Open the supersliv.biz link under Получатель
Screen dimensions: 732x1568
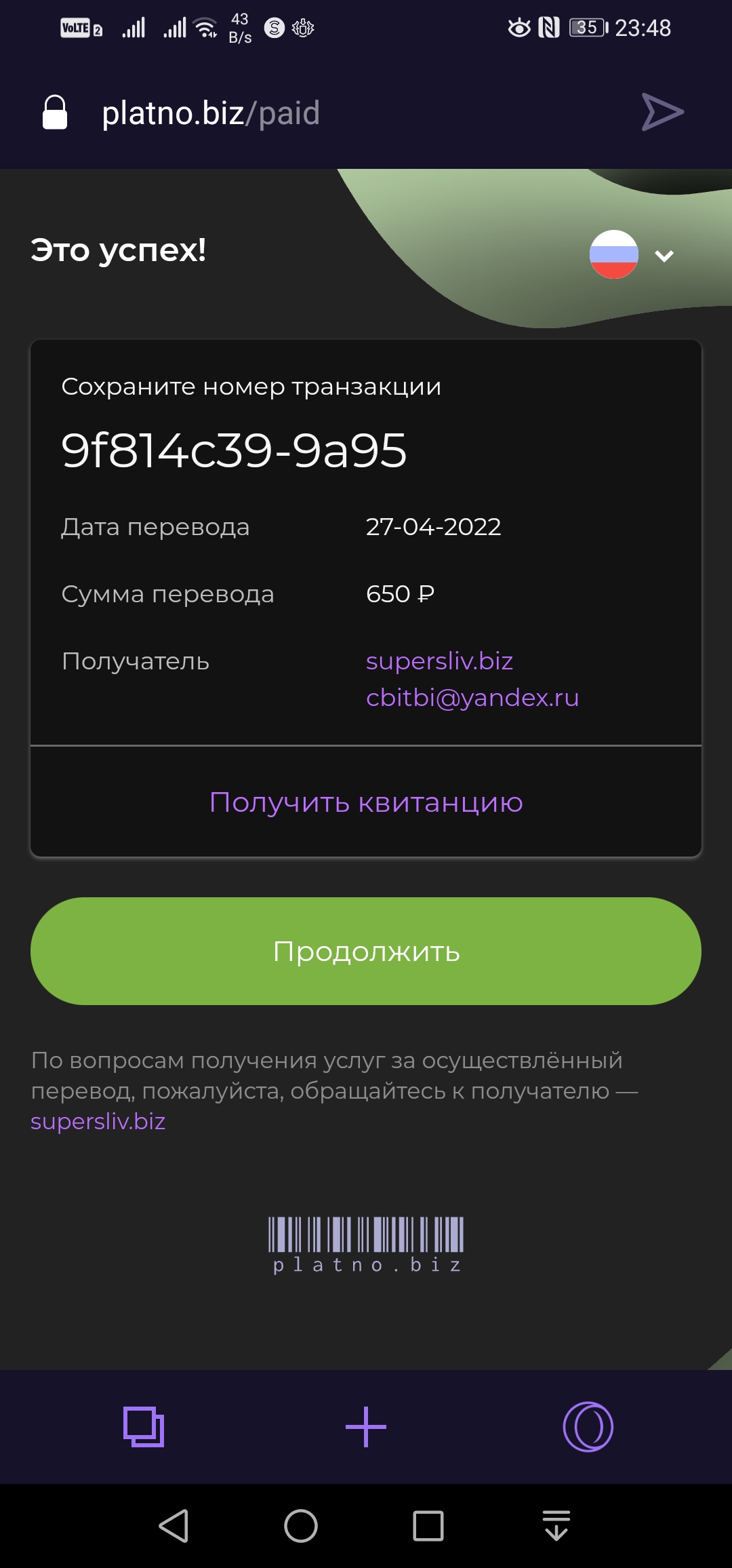pos(439,661)
